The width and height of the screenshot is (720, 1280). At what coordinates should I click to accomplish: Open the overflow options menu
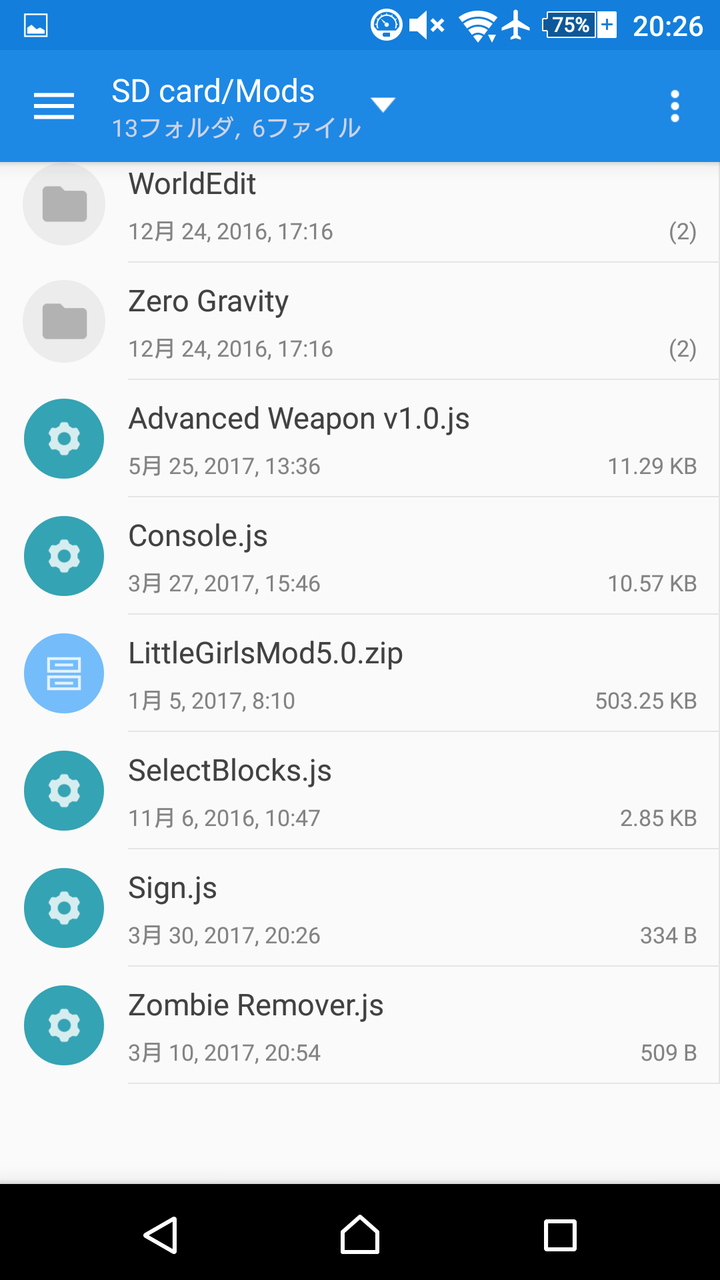click(x=675, y=106)
